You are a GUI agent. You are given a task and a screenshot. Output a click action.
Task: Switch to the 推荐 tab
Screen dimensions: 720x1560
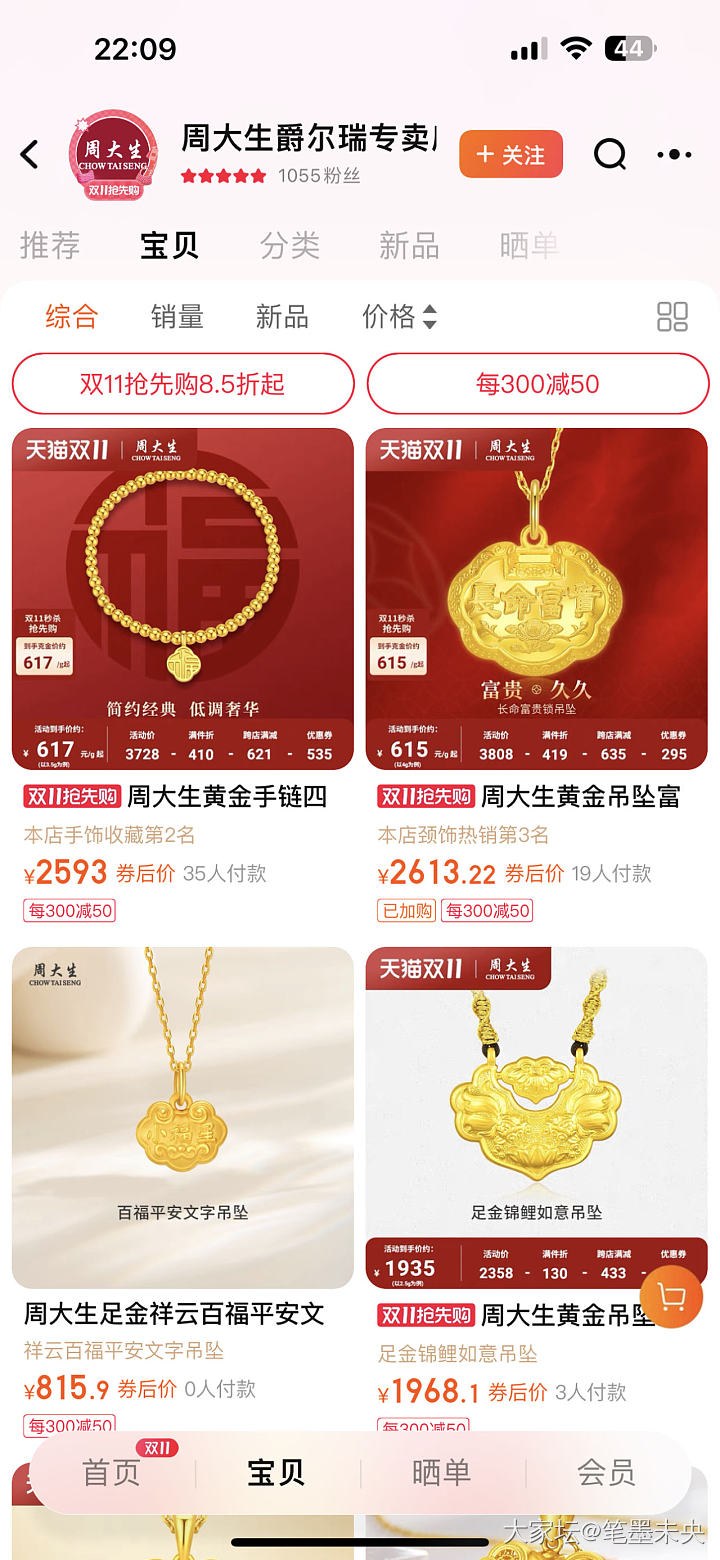point(50,245)
